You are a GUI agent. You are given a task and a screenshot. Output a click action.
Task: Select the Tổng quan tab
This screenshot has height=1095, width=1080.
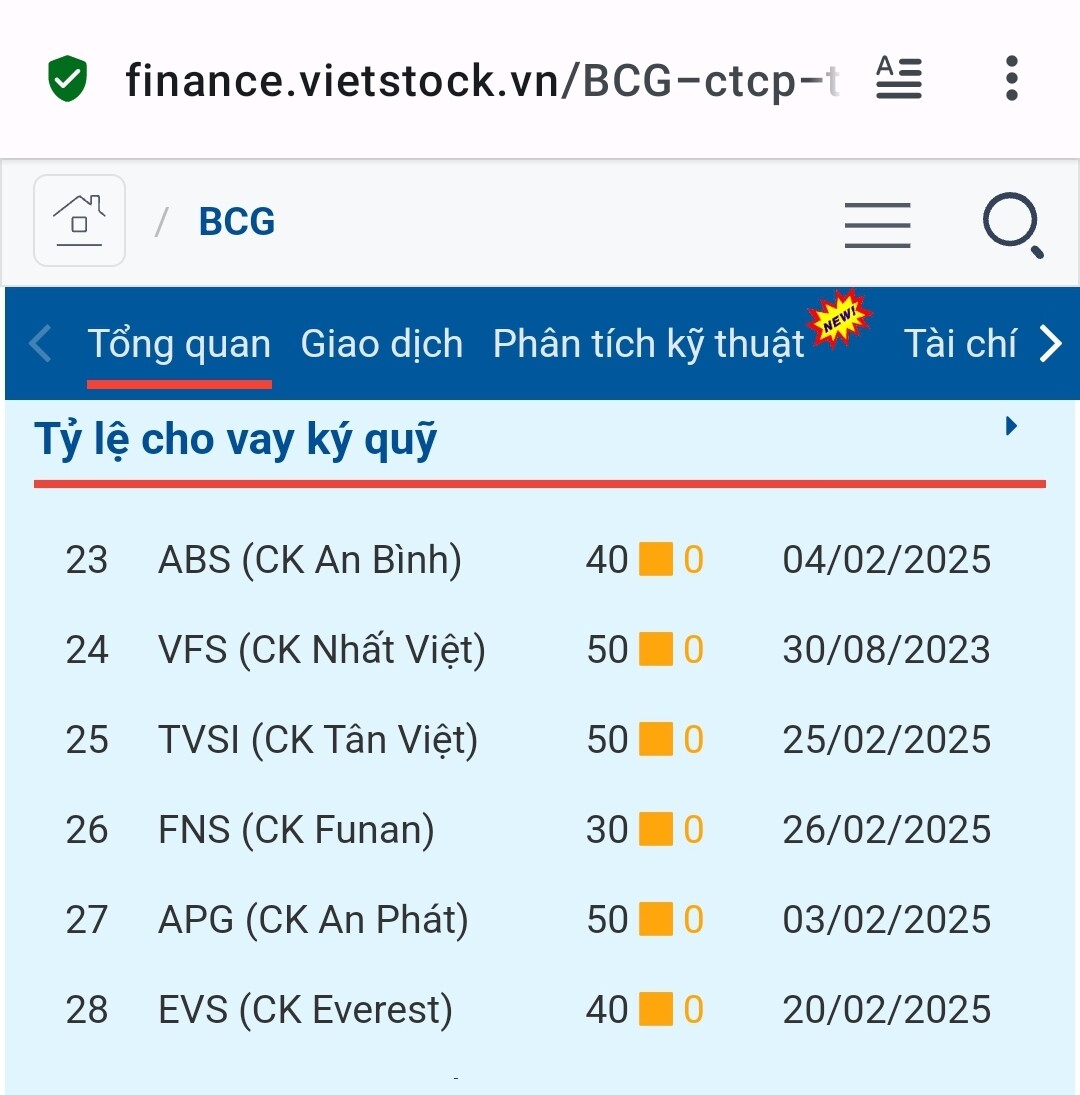point(179,344)
